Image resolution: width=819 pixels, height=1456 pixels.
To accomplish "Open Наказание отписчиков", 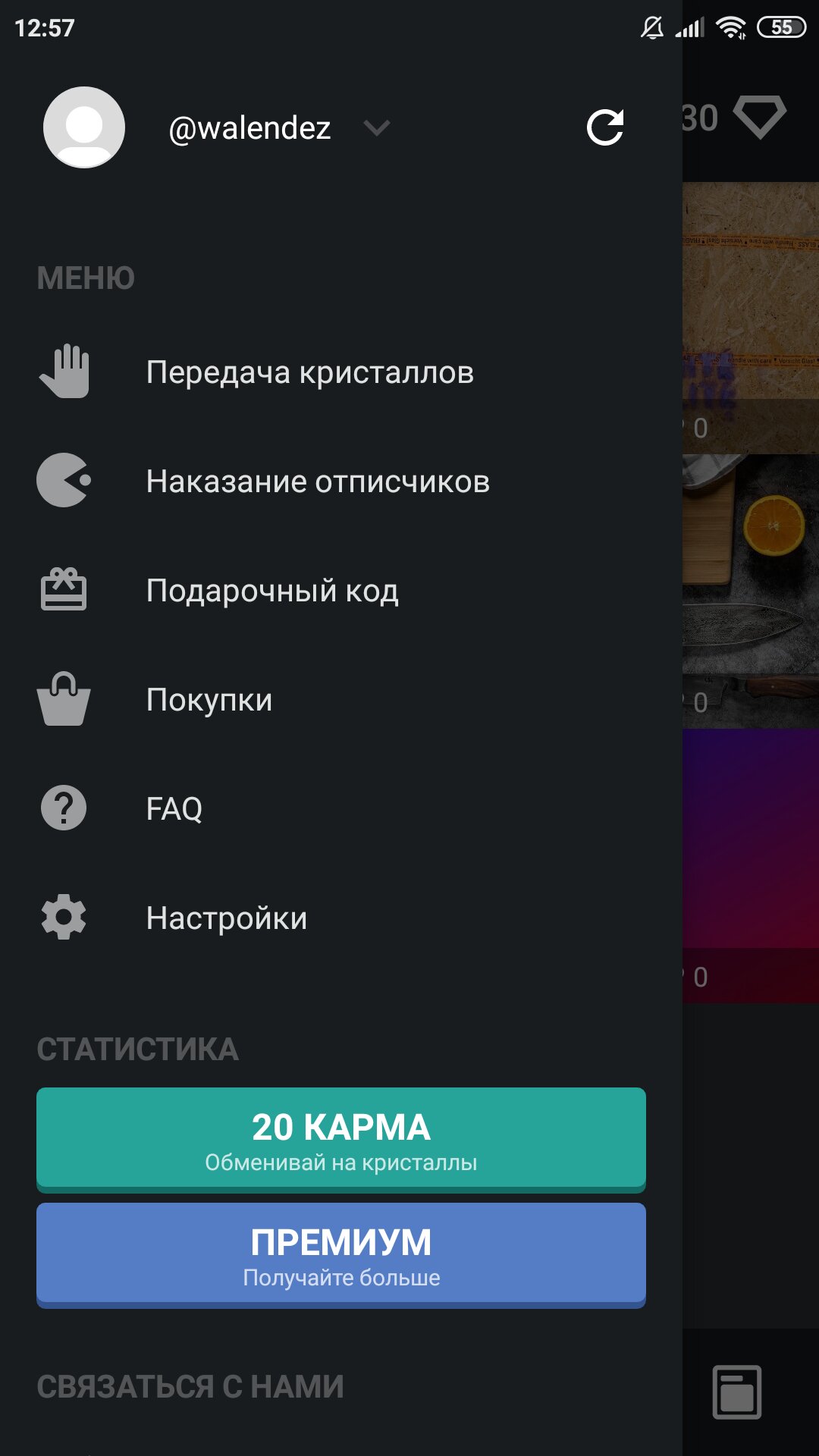I will pos(341,482).
